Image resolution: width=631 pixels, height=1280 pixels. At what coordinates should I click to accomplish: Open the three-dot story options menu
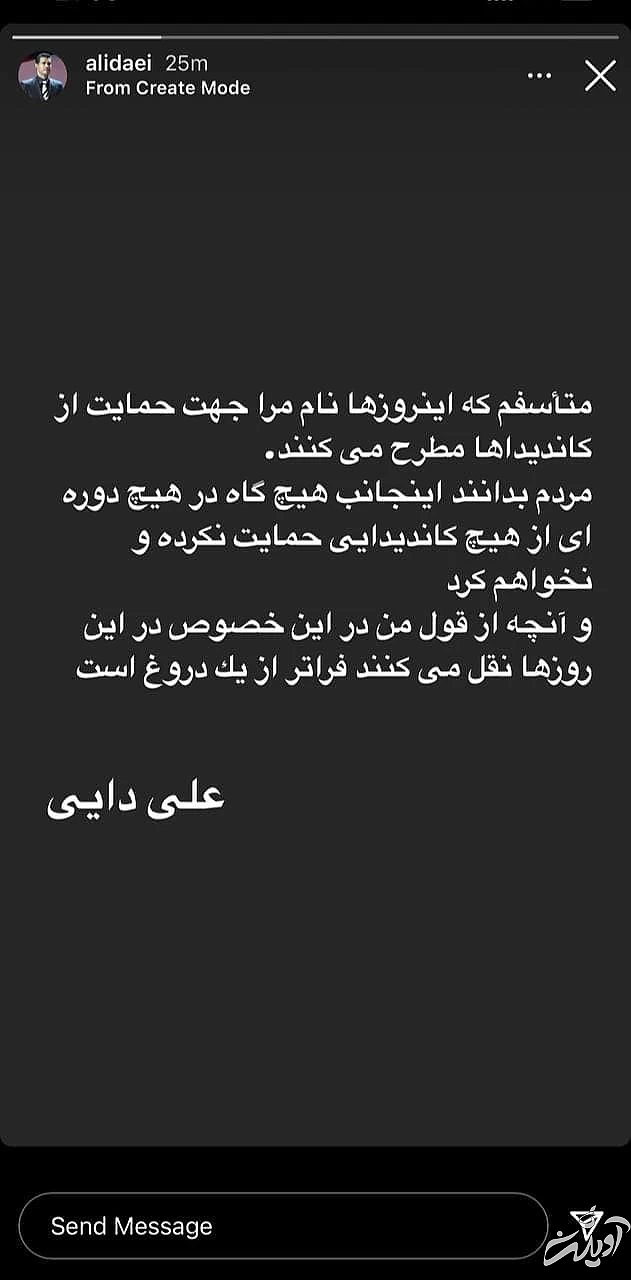539,76
